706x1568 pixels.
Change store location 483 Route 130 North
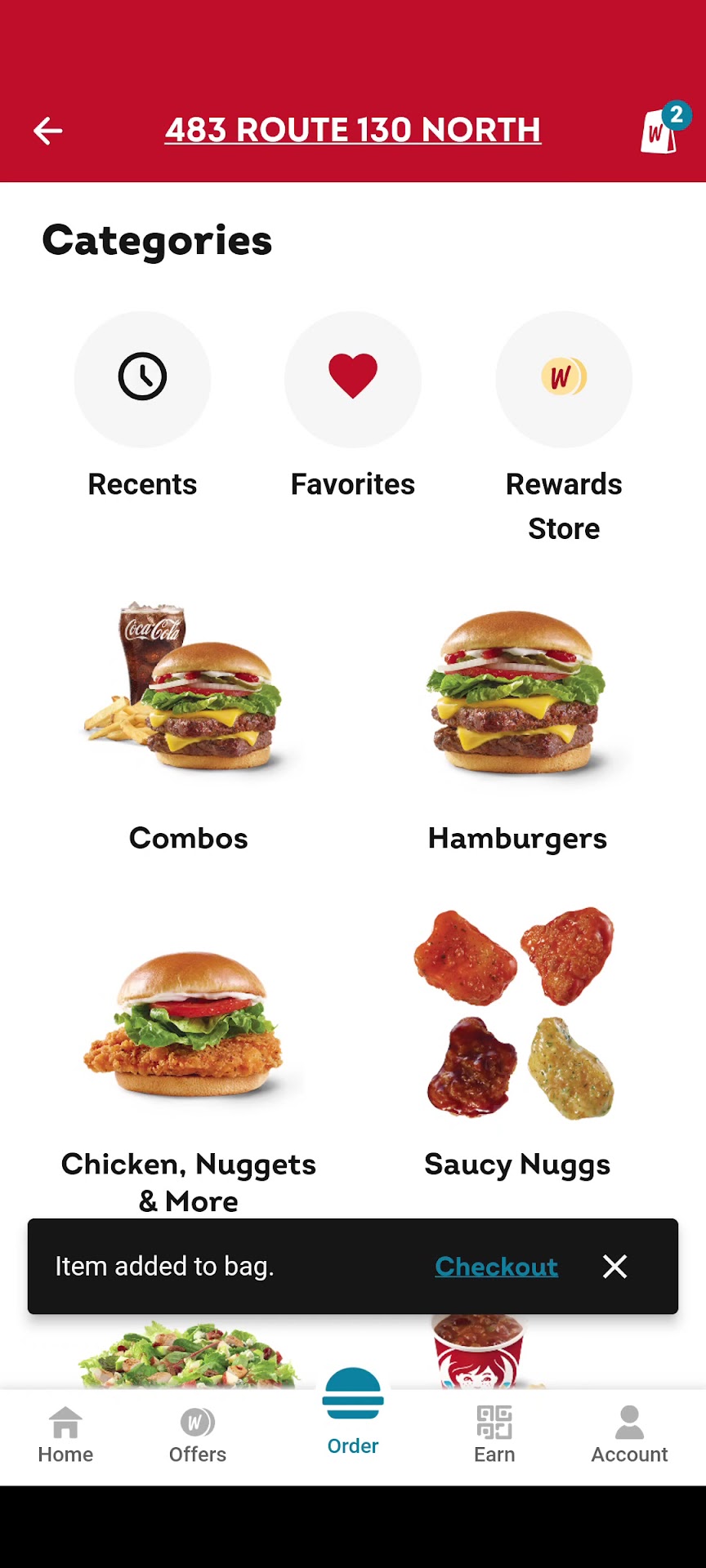point(352,130)
